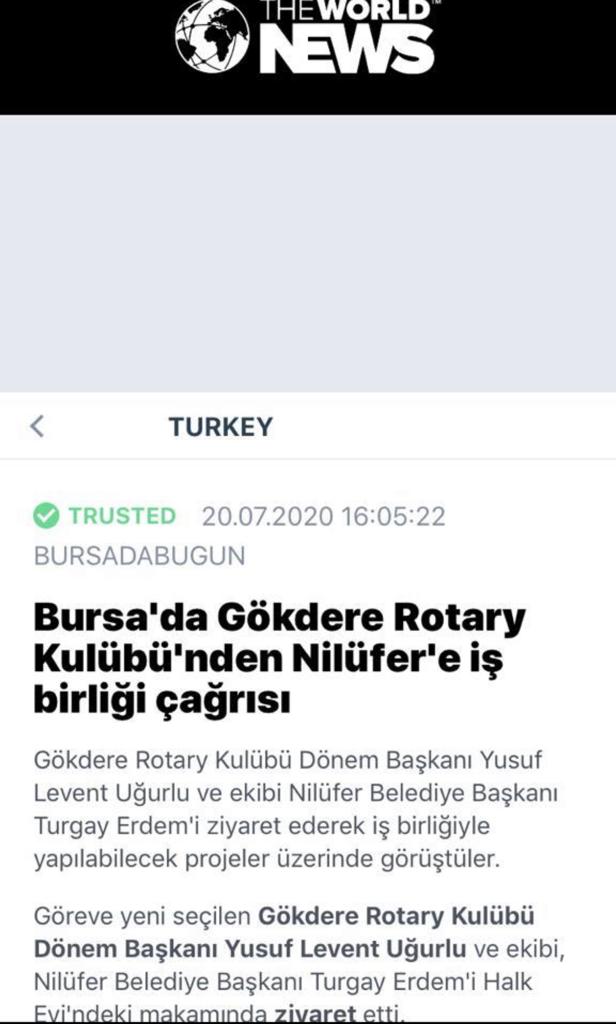Go back using the left chevron

point(37,426)
